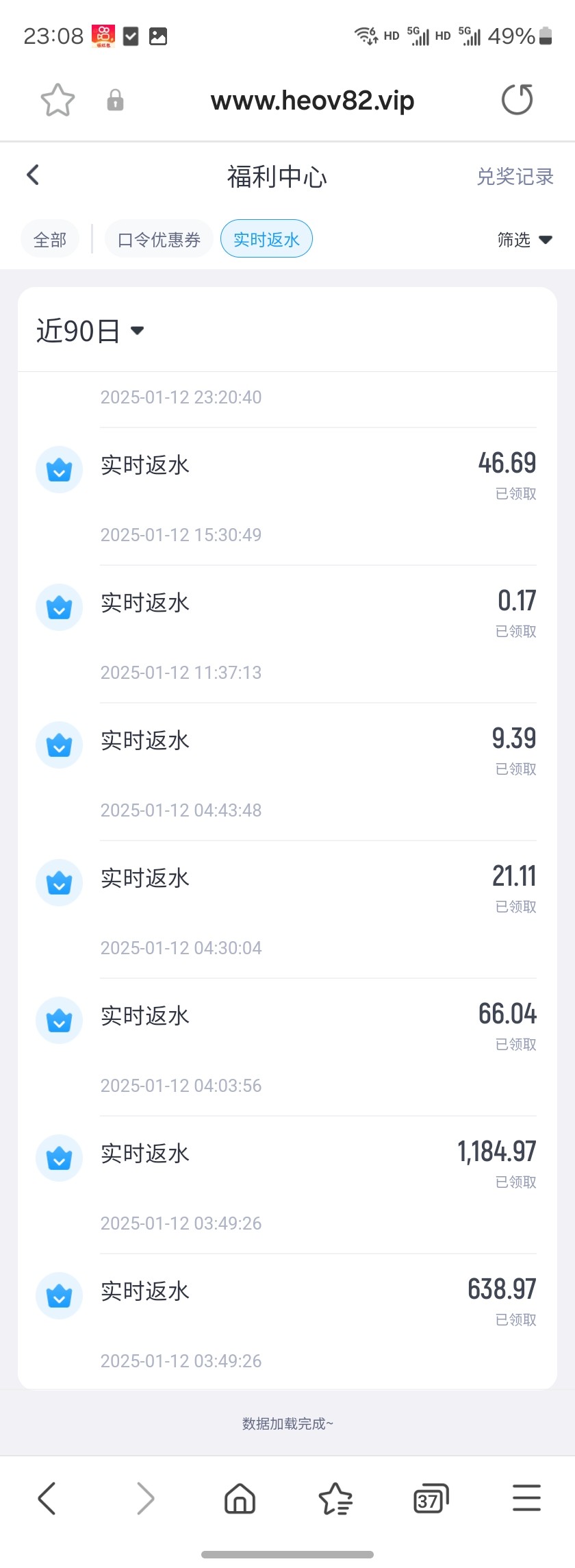Viewport: 575px width, 1568px height.
Task: Open the browser hamburger menu
Action: 526,1498
